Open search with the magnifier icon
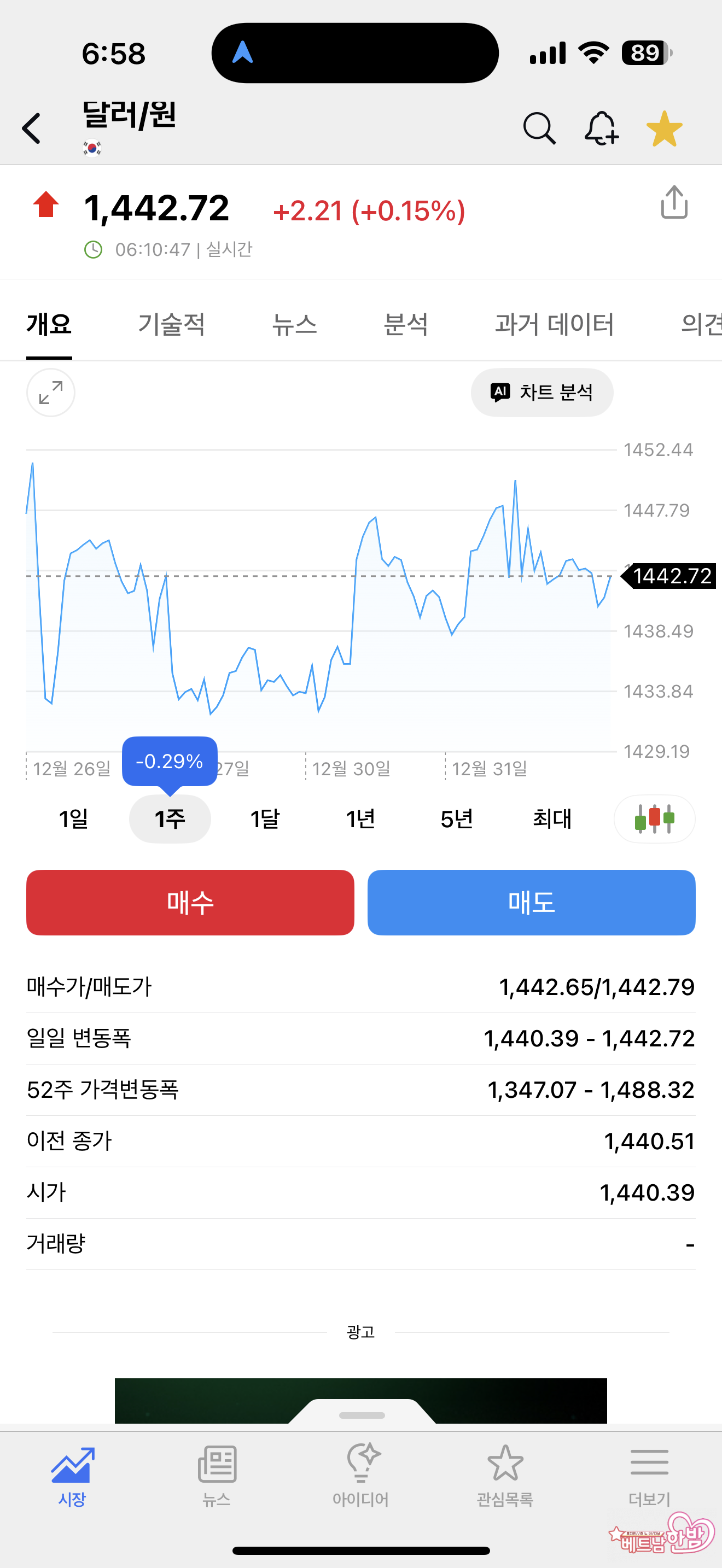 tap(539, 128)
